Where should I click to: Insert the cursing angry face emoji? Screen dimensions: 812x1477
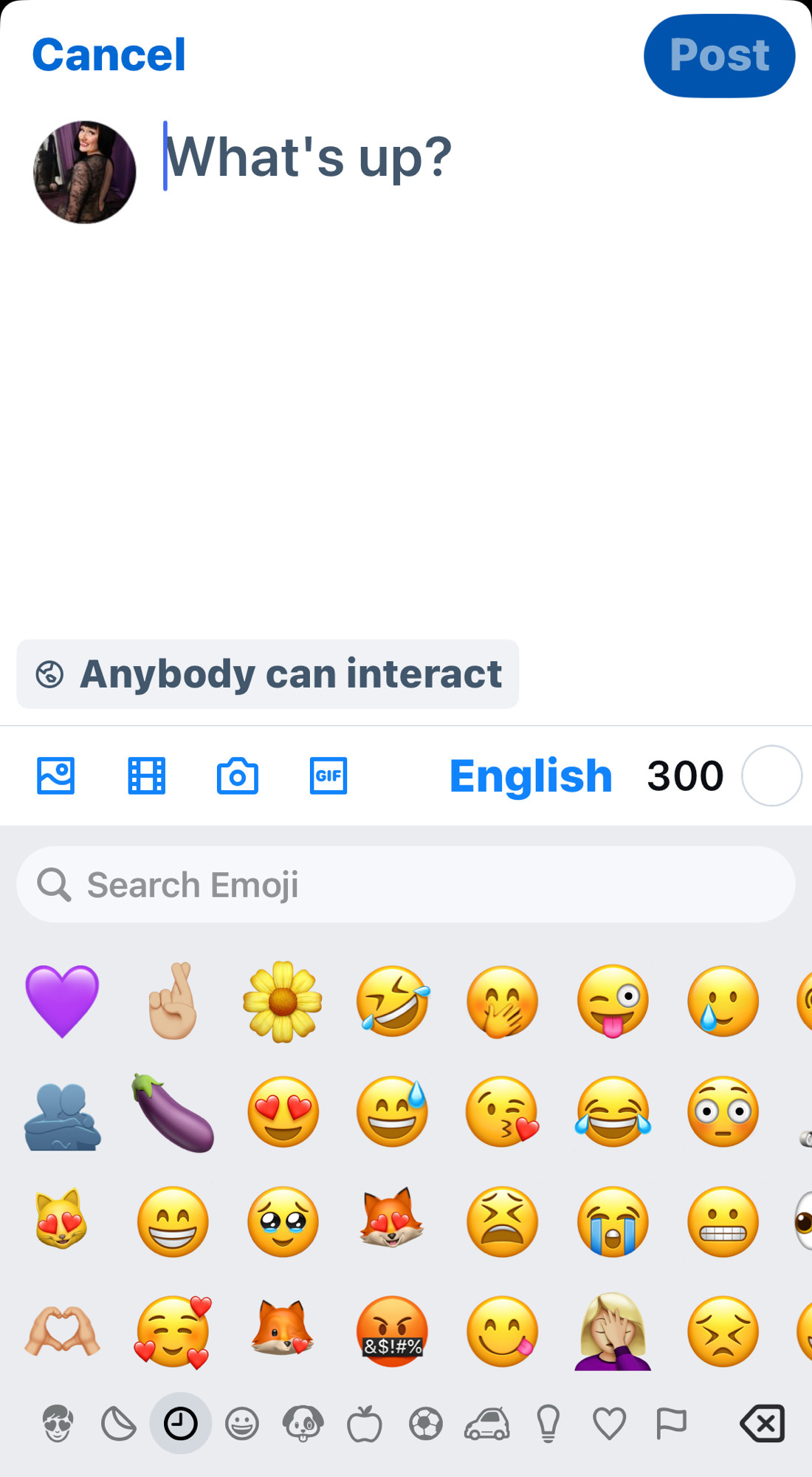click(393, 1332)
